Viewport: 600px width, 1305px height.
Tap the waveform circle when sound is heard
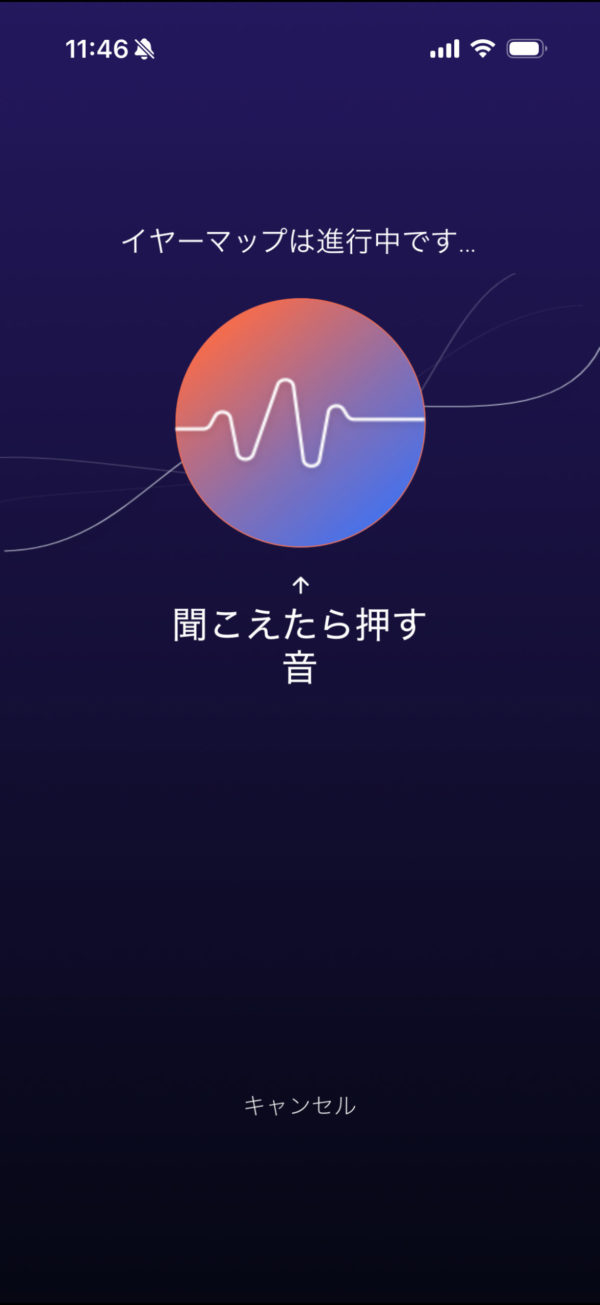click(300, 422)
